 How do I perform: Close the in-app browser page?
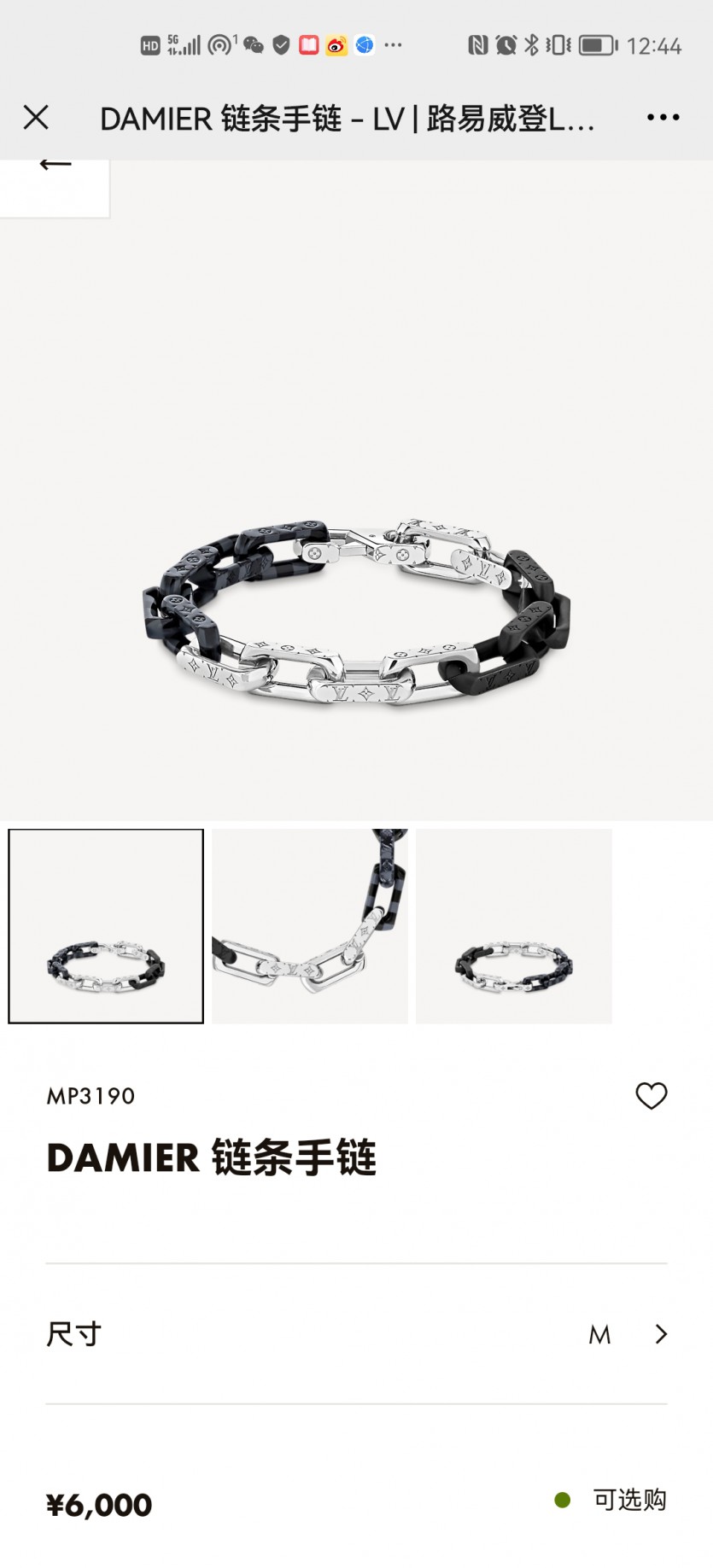pos(36,118)
